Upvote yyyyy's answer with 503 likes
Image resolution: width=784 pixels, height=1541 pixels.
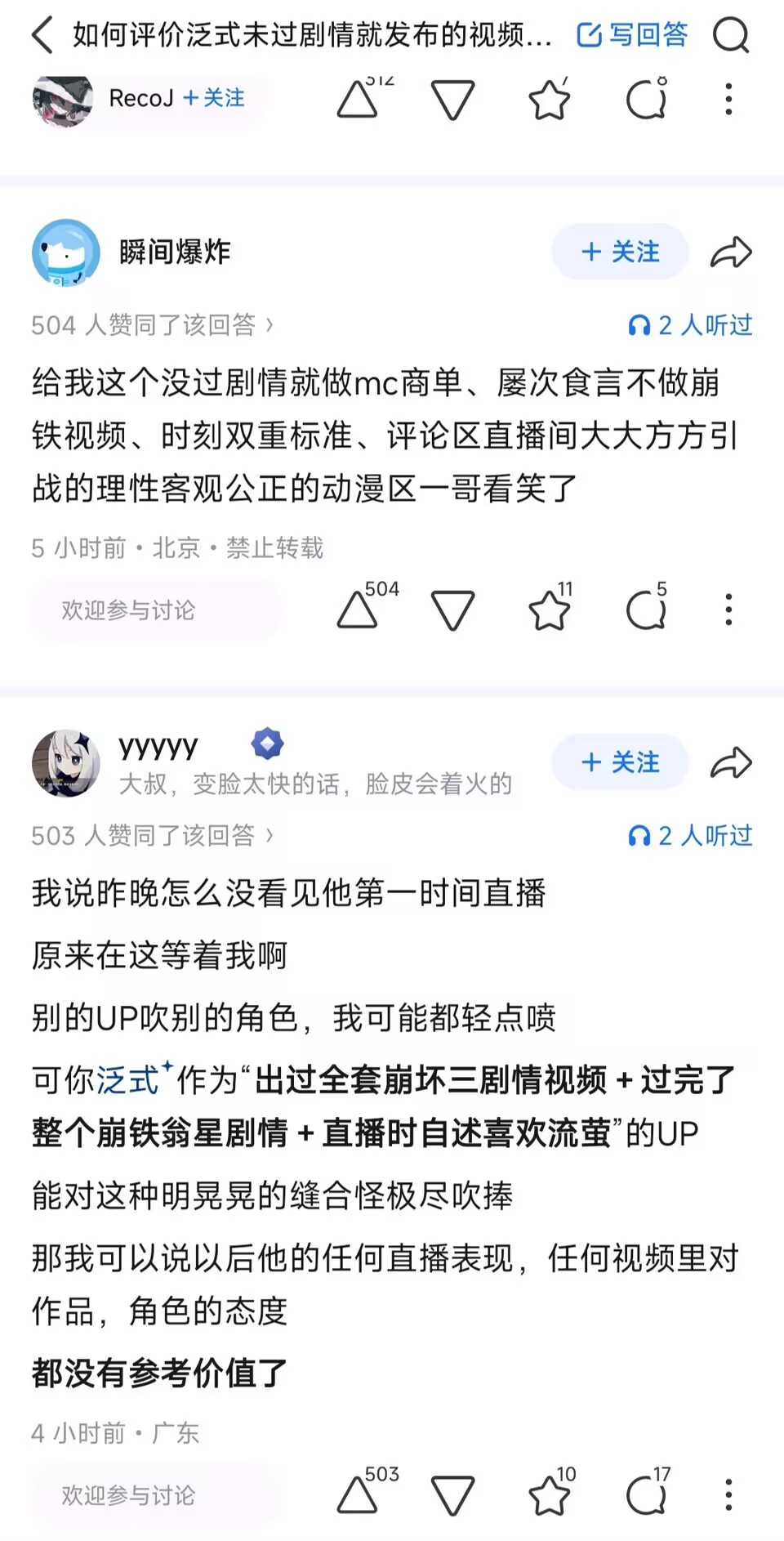[358, 1495]
